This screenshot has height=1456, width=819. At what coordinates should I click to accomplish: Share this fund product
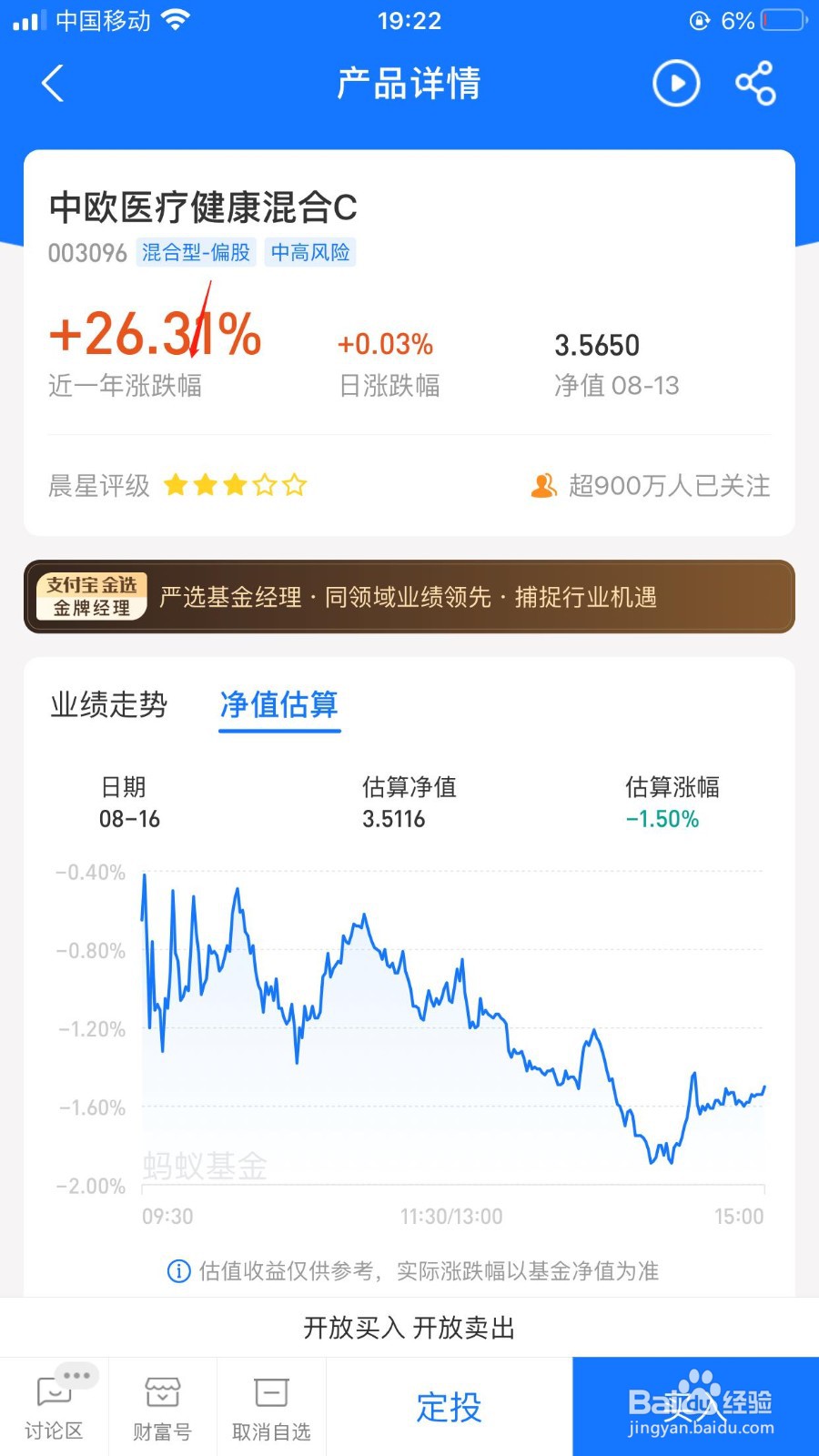(x=755, y=84)
